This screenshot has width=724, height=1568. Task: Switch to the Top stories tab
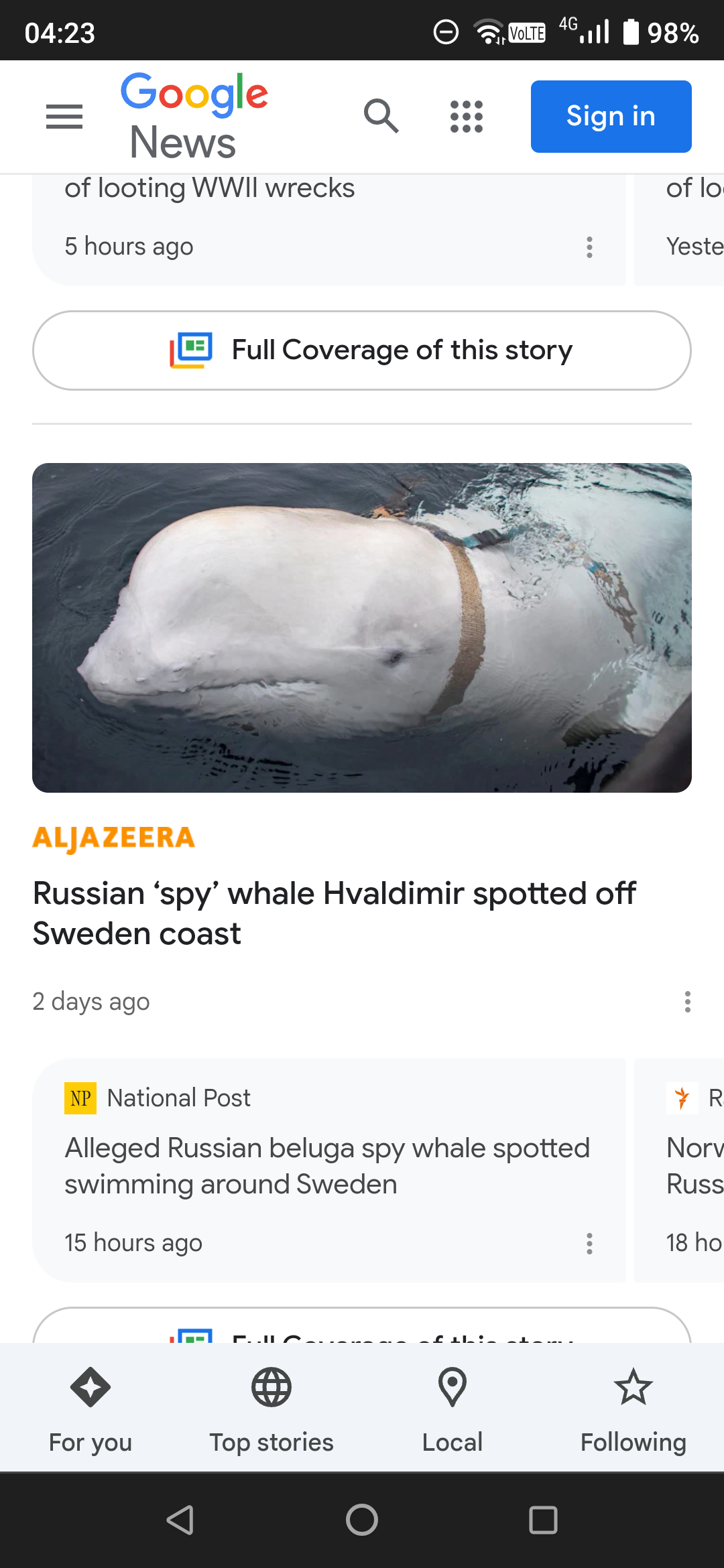[x=271, y=1409]
